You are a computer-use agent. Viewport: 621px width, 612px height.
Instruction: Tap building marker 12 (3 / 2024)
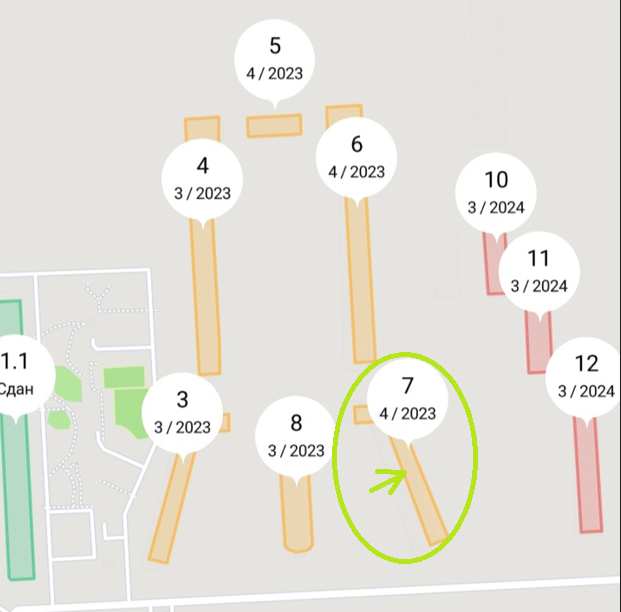pyautogui.click(x=586, y=376)
